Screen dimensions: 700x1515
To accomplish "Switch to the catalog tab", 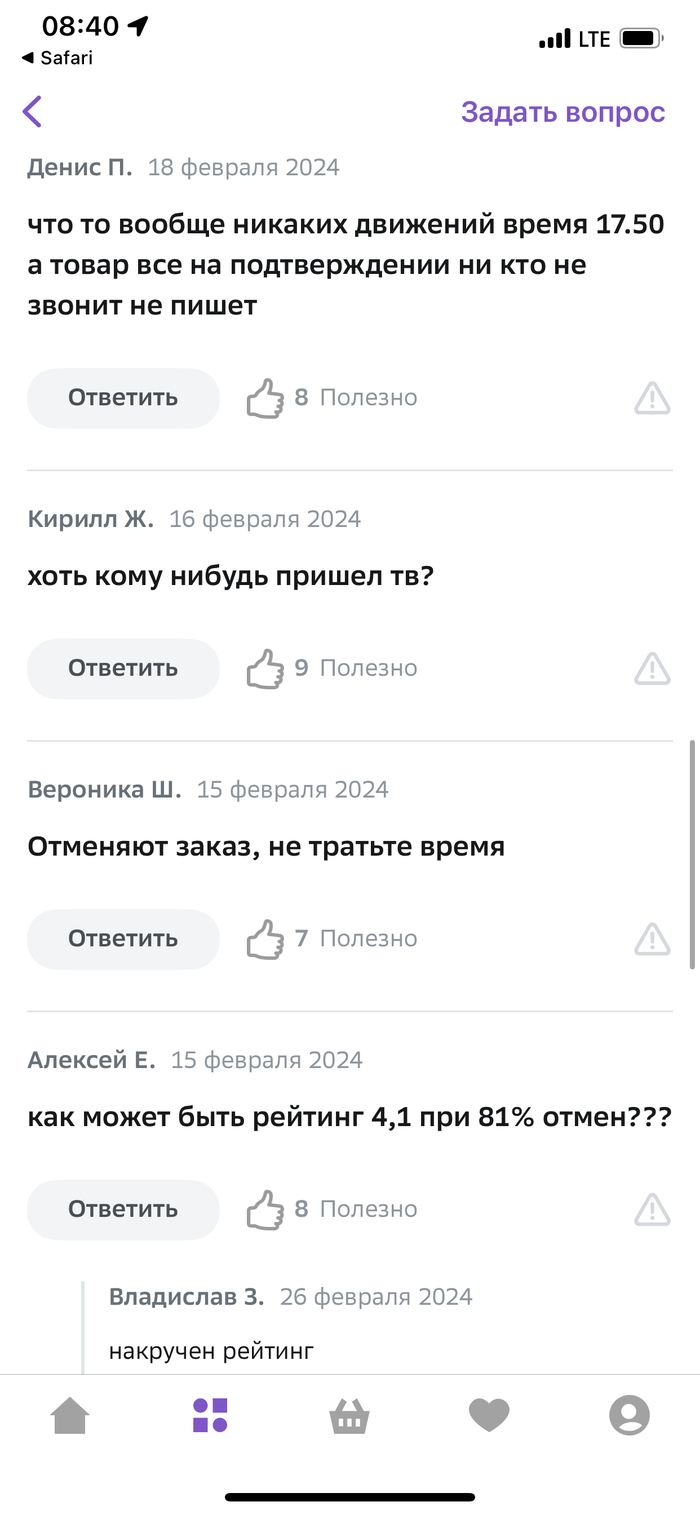I will tap(210, 1415).
